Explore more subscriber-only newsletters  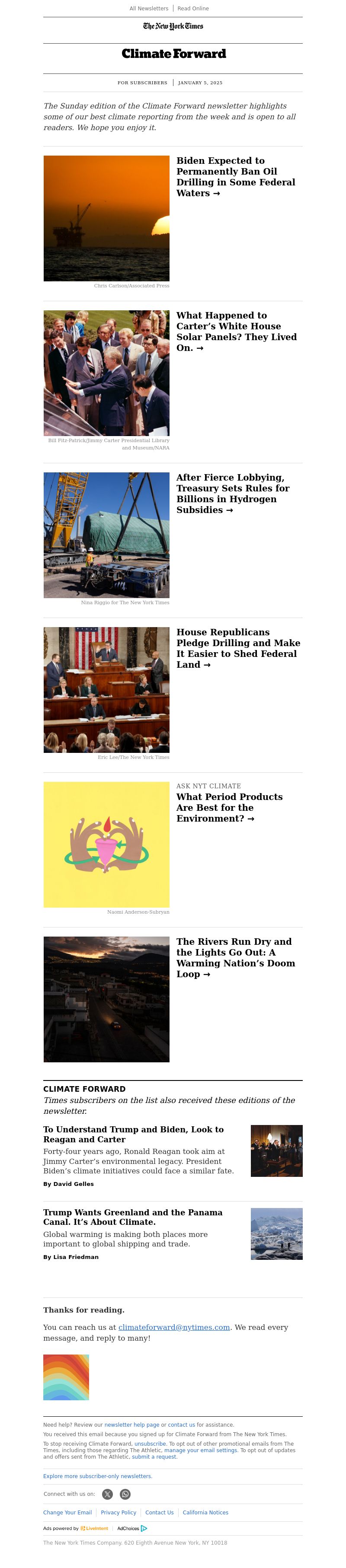(x=97, y=1476)
